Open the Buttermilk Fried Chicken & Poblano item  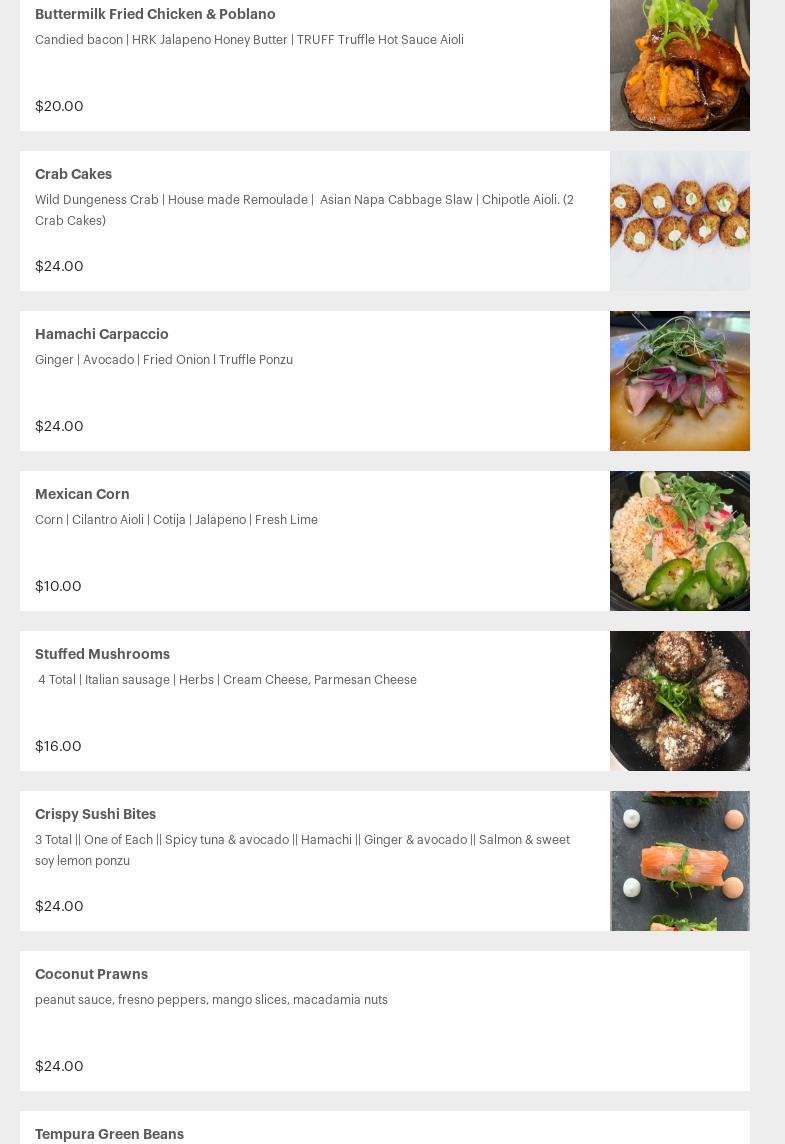pos(155,15)
